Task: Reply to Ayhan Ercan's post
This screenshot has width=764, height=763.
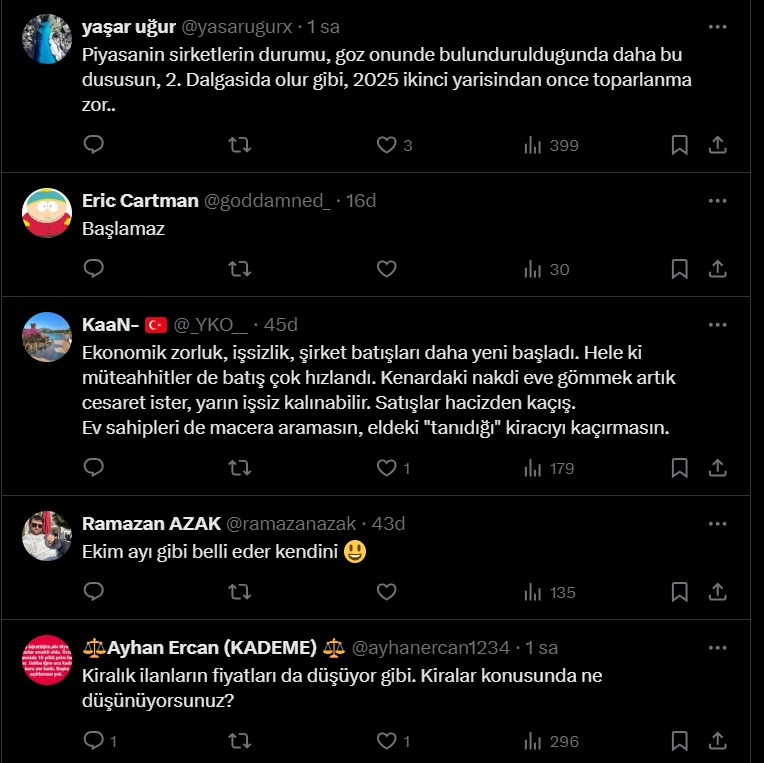Action: tap(93, 741)
